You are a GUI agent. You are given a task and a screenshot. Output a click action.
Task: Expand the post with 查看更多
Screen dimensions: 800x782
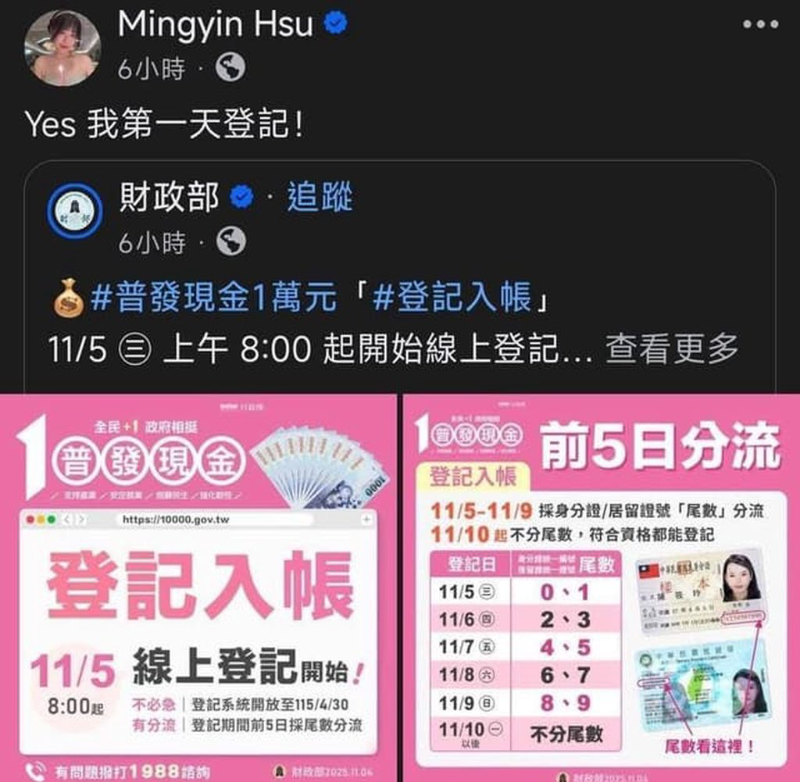pyautogui.click(x=672, y=348)
